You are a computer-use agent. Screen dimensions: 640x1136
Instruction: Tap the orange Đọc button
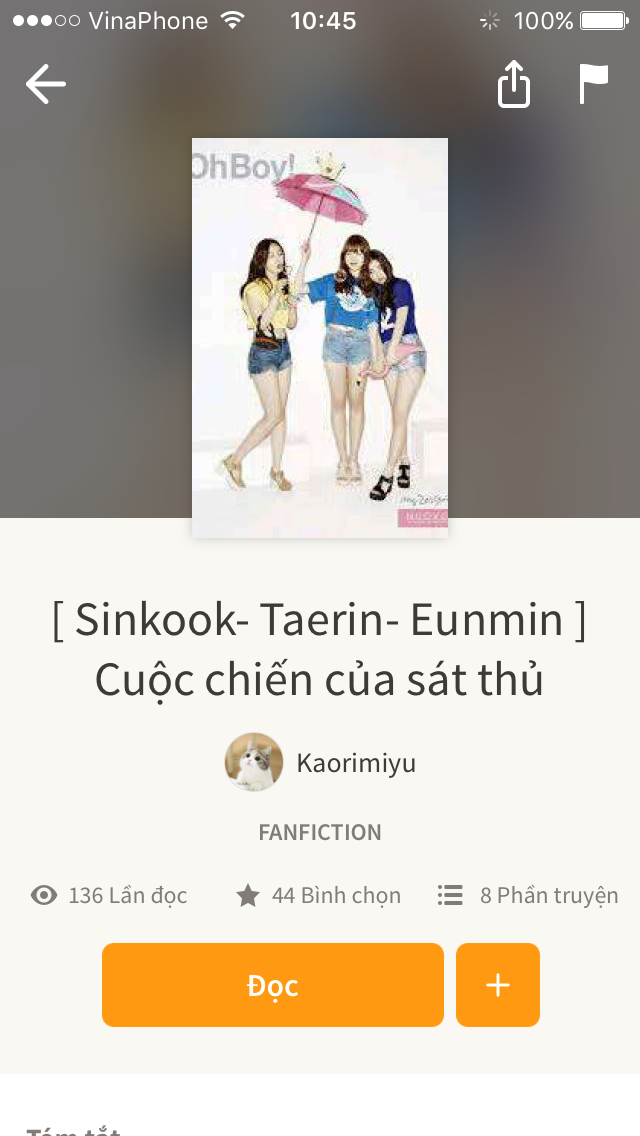click(x=272, y=985)
